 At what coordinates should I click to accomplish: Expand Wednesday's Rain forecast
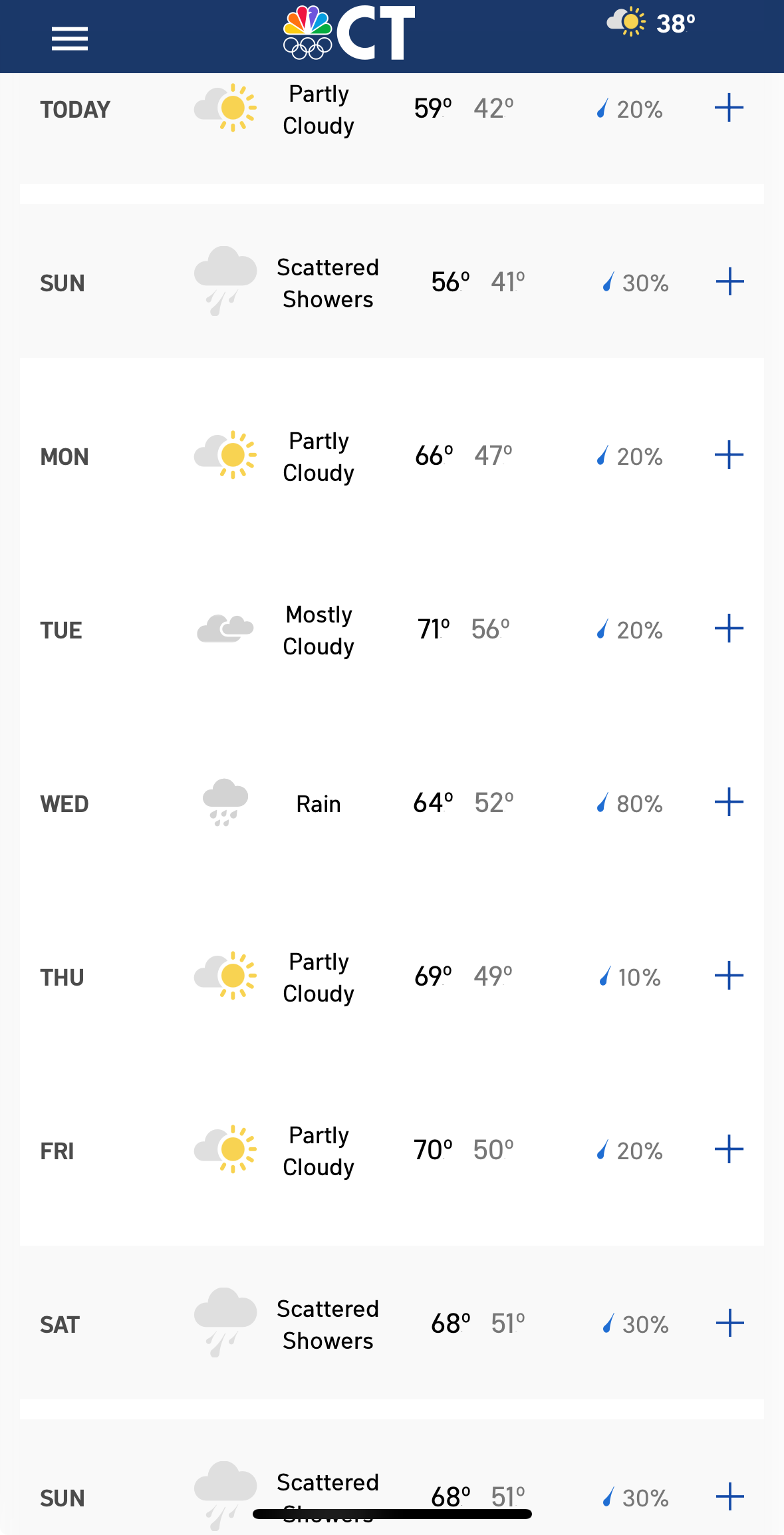[x=729, y=802]
